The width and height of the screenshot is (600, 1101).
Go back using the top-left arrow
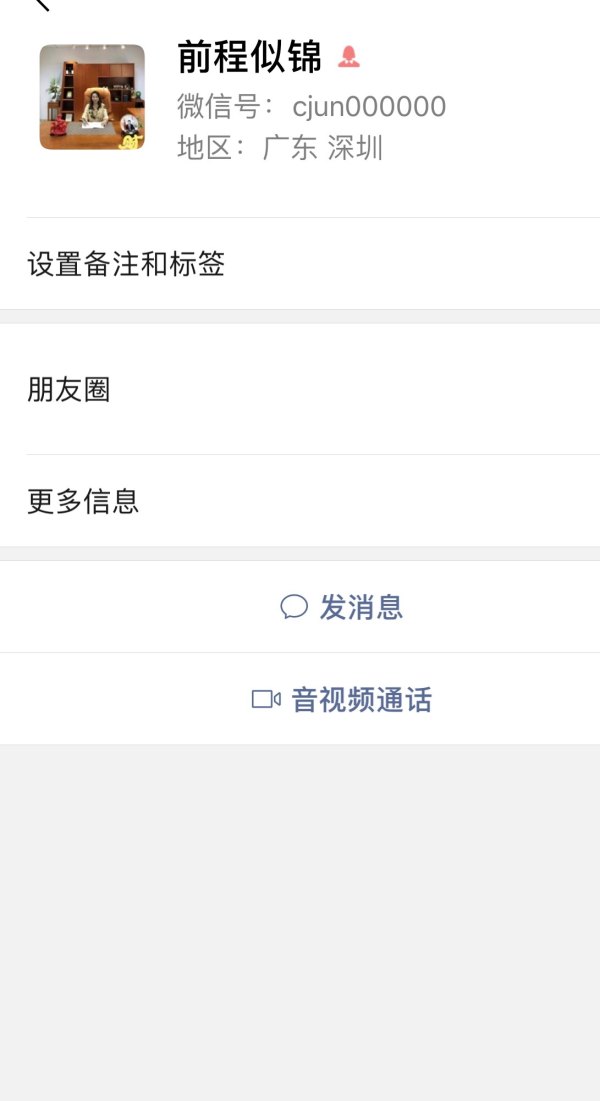[x=40, y=4]
